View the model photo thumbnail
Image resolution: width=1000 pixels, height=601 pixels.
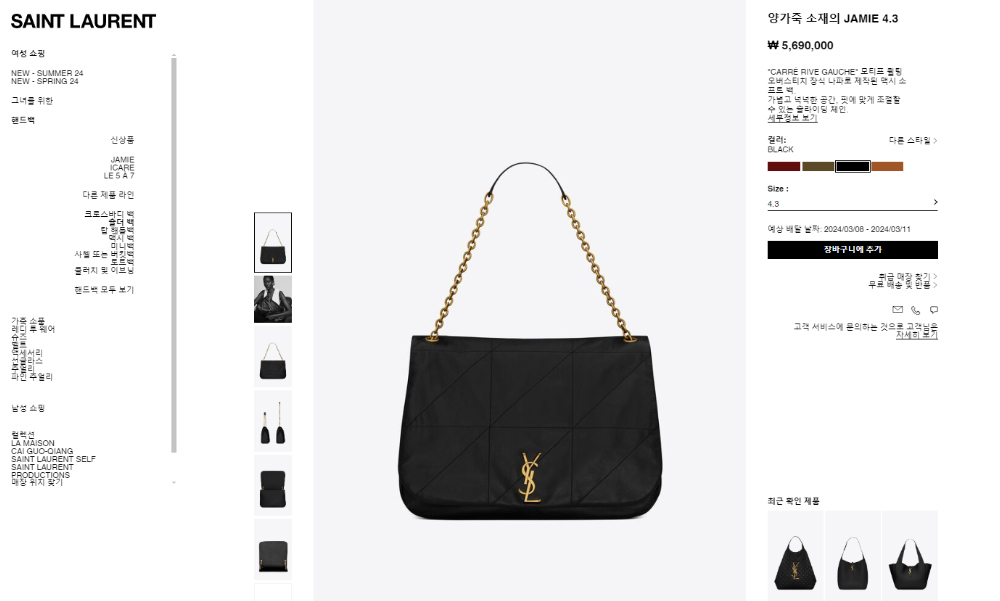(273, 299)
